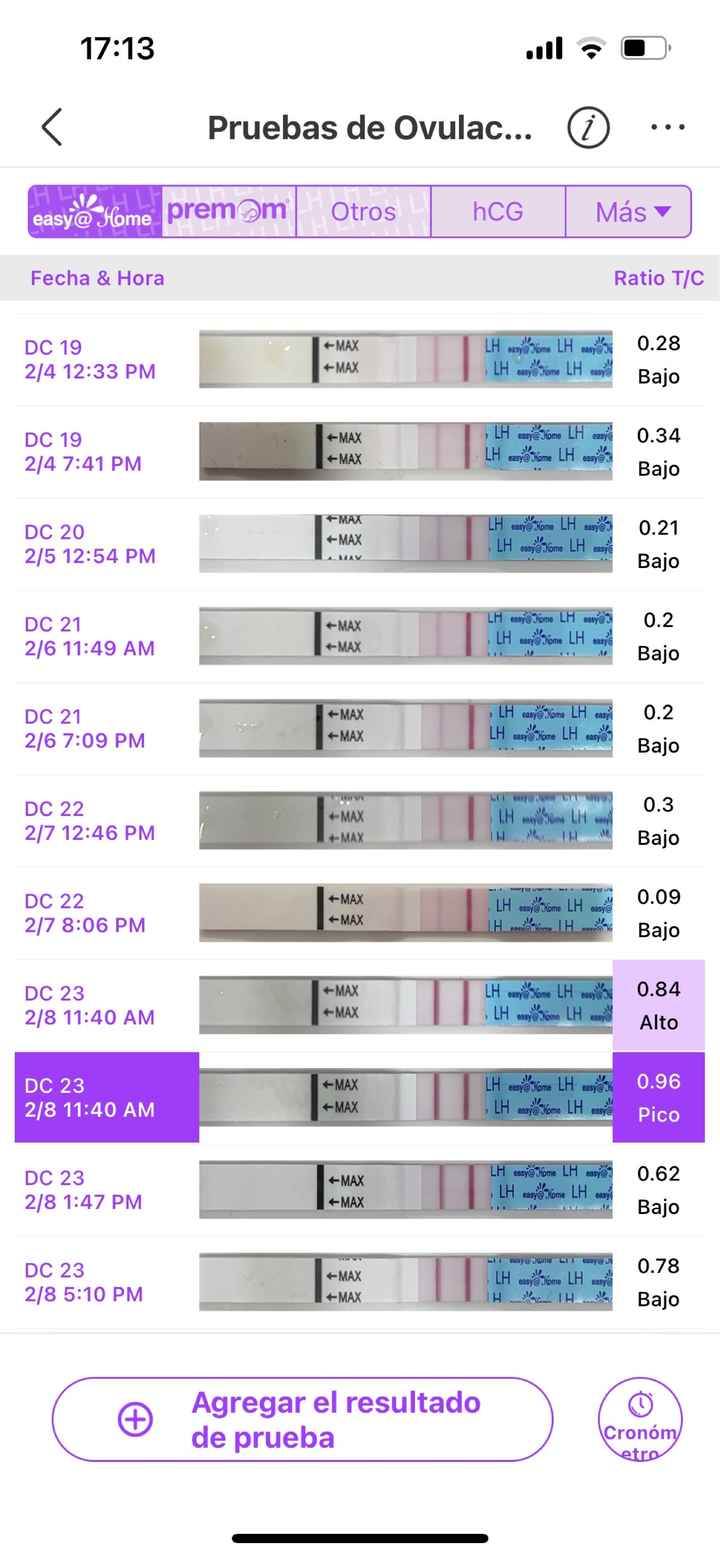This screenshot has width=720, height=1557.
Task: Switch to the Premom brand tab
Action: 229,212
